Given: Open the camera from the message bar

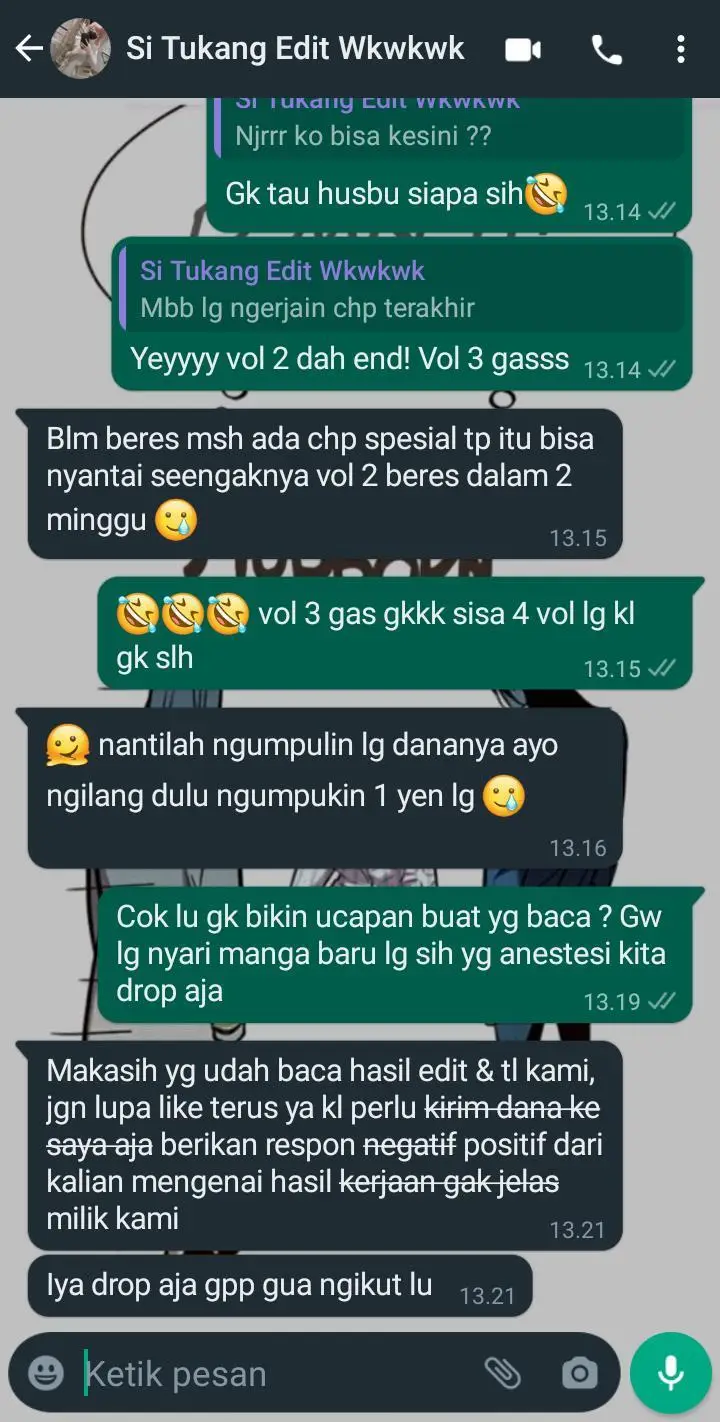Looking at the screenshot, I should 580,1373.
